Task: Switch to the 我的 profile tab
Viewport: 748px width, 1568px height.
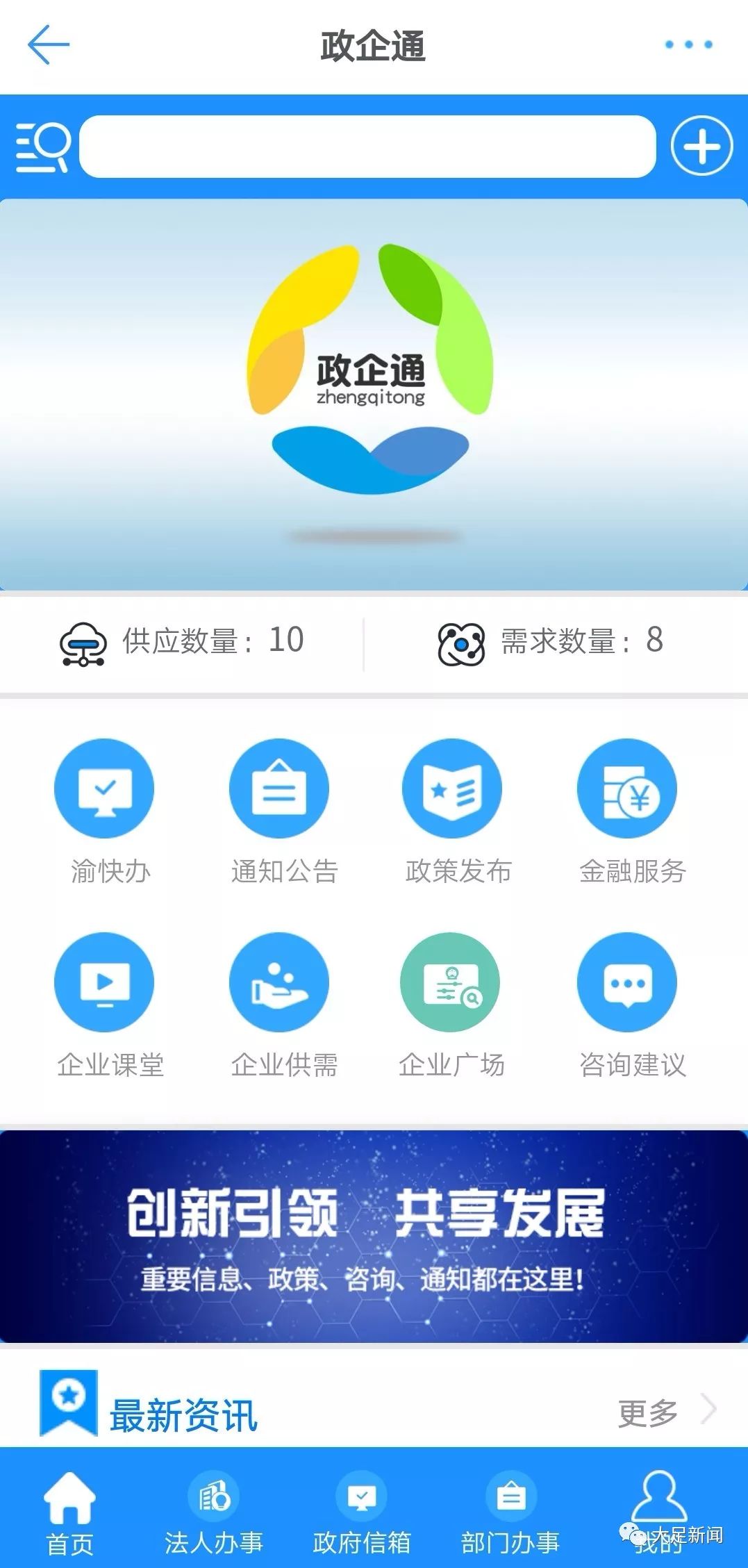Action: coord(658,1501)
